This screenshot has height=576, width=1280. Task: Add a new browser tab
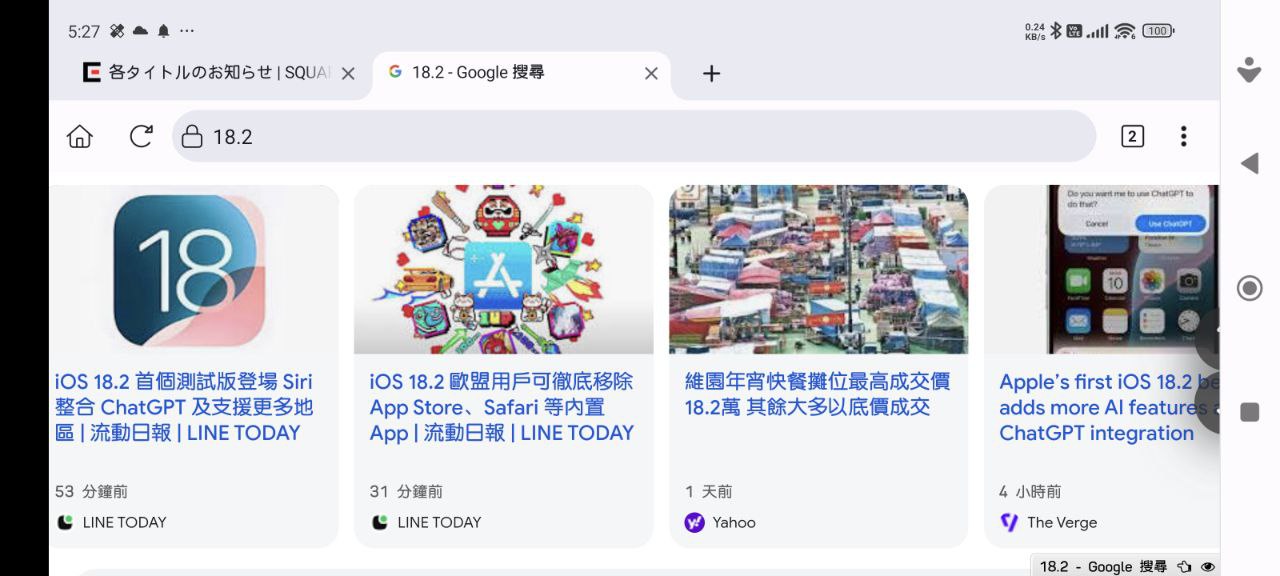[711, 73]
